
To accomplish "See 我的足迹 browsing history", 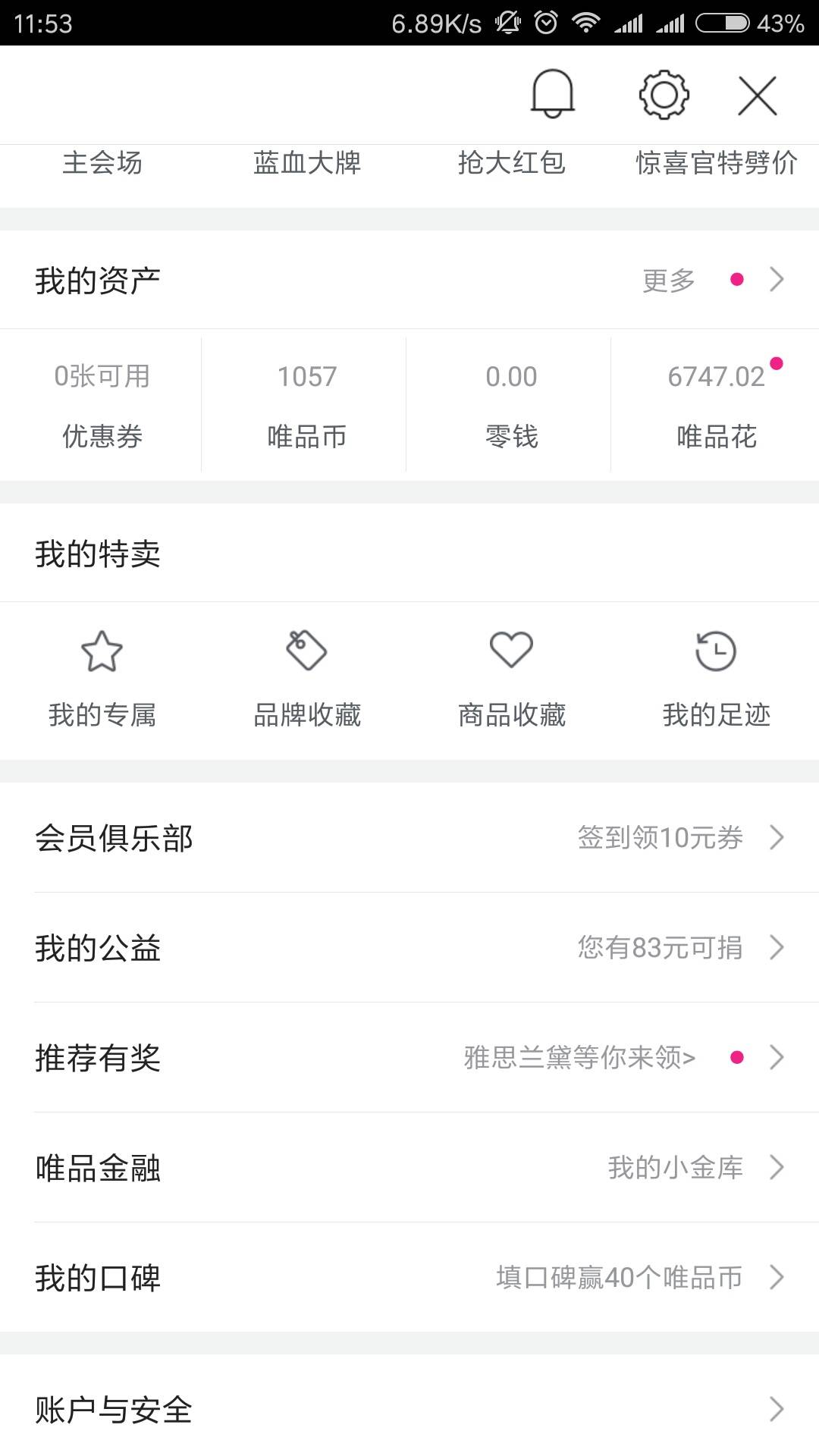I will pos(717,679).
